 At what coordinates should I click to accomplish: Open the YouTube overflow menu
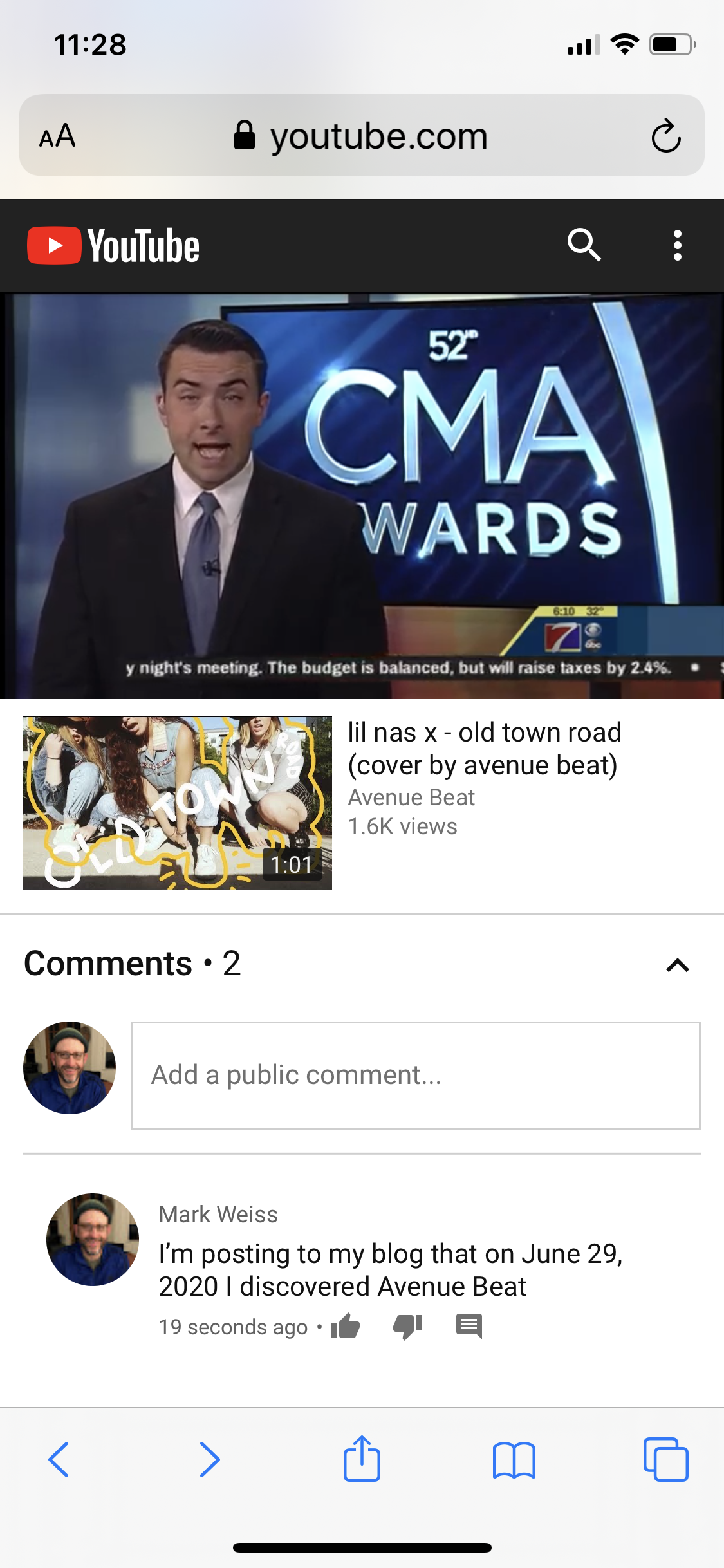pos(677,245)
